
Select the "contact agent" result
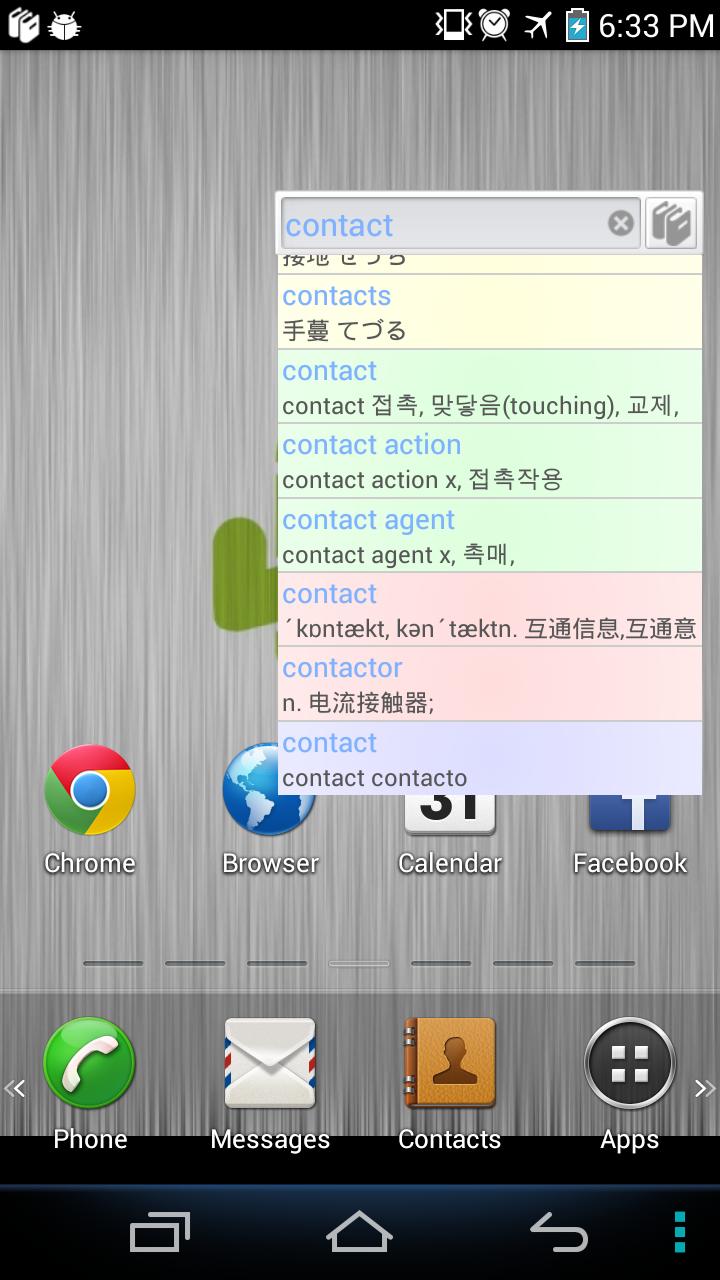pyautogui.click(x=489, y=536)
